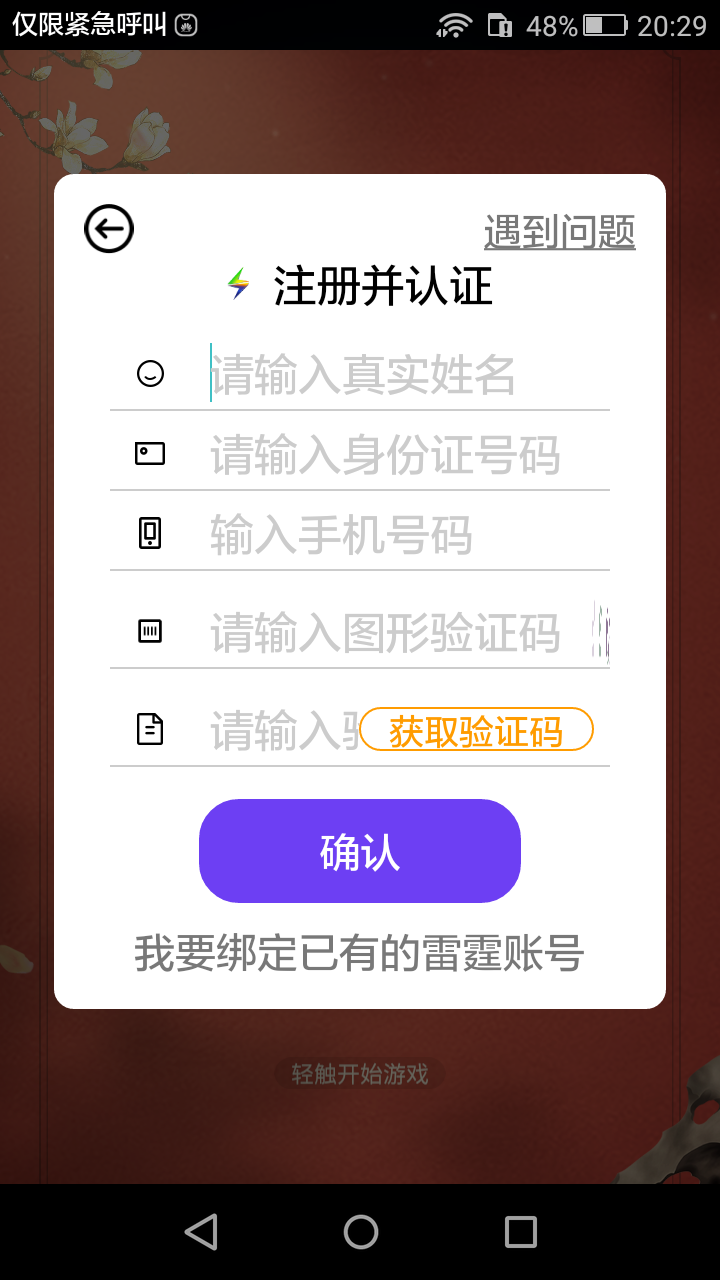
Task: Click the back arrow on the registration dialog
Action: pyautogui.click(x=108, y=228)
